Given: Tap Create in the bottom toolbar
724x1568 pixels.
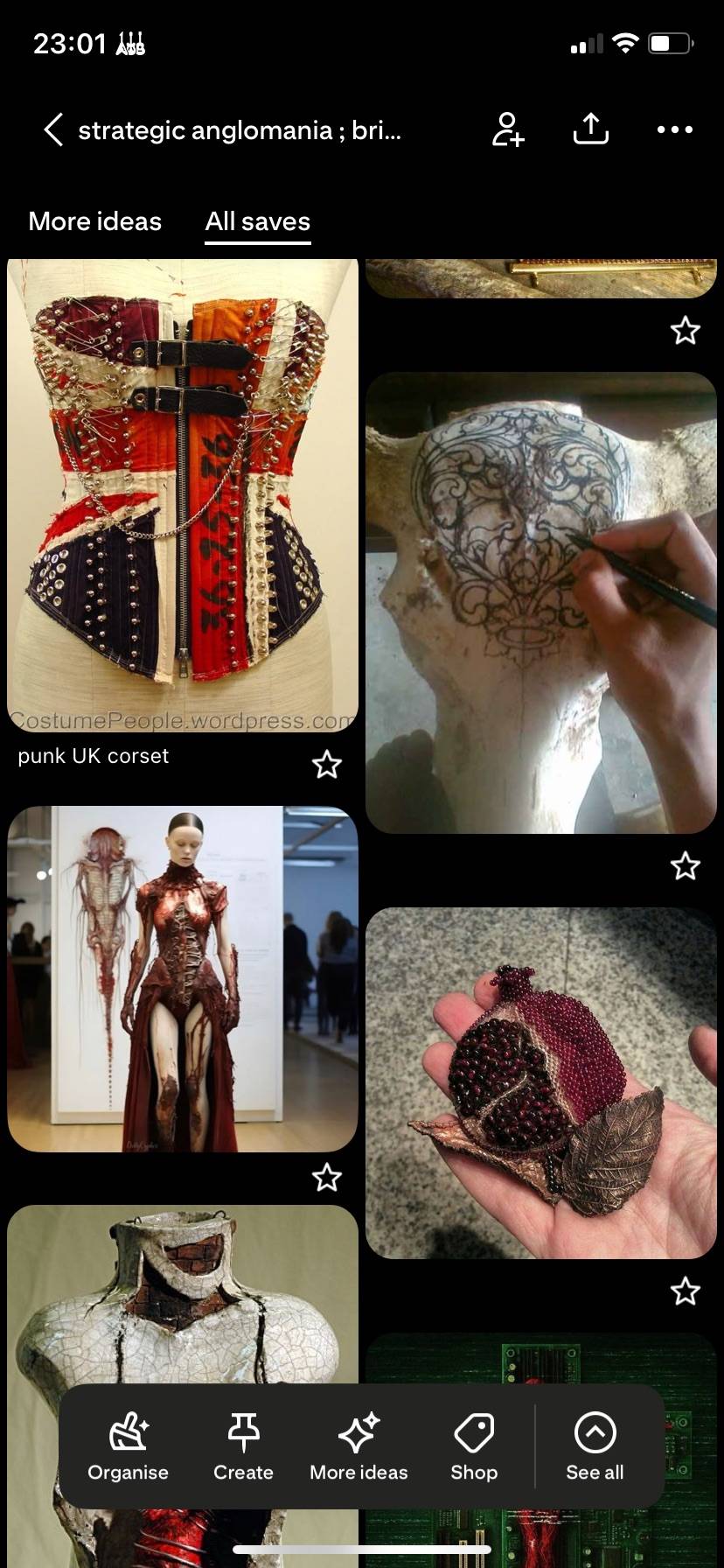Looking at the screenshot, I should [243, 1446].
